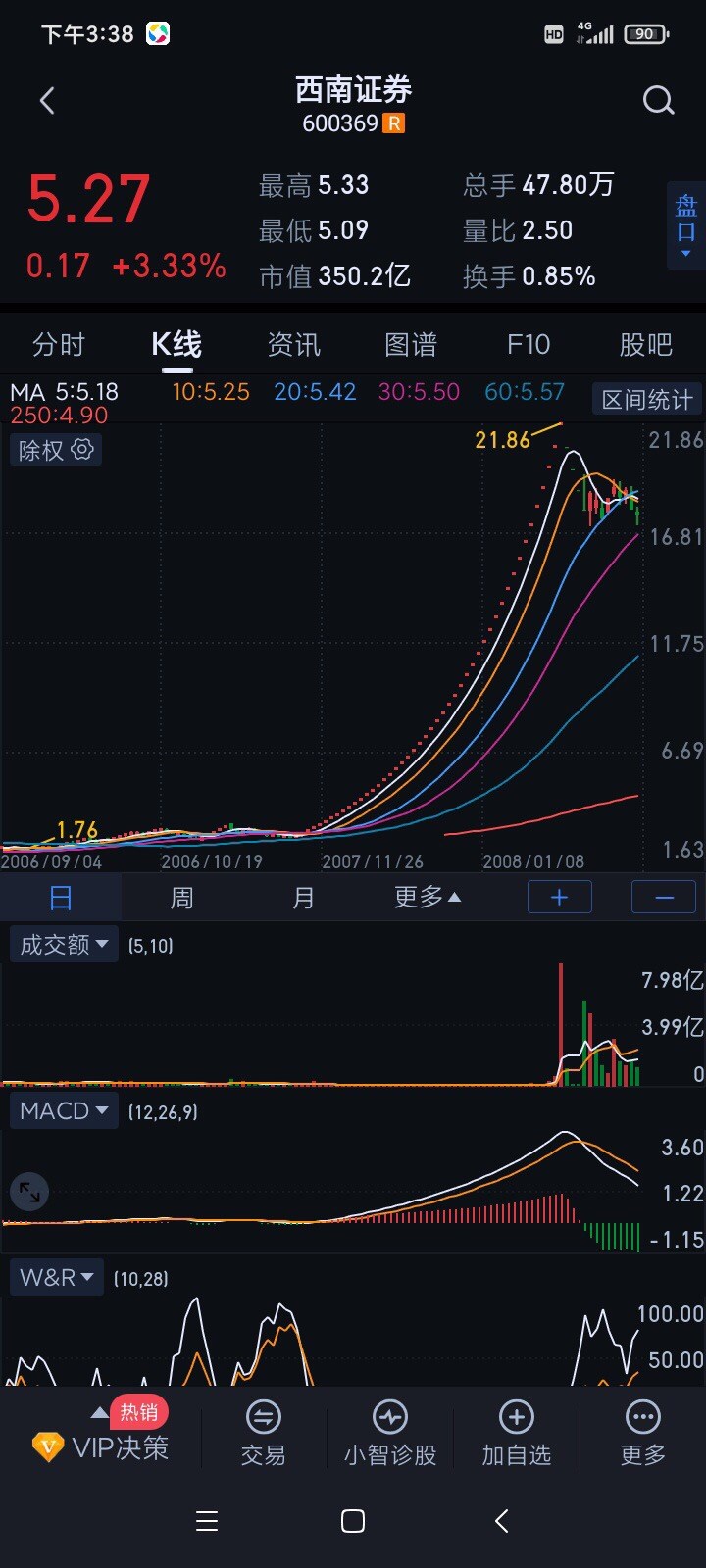Expand the 更多 chart period menu
This screenshot has height=1568, width=706.
pyautogui.click(x=426, y=897)
